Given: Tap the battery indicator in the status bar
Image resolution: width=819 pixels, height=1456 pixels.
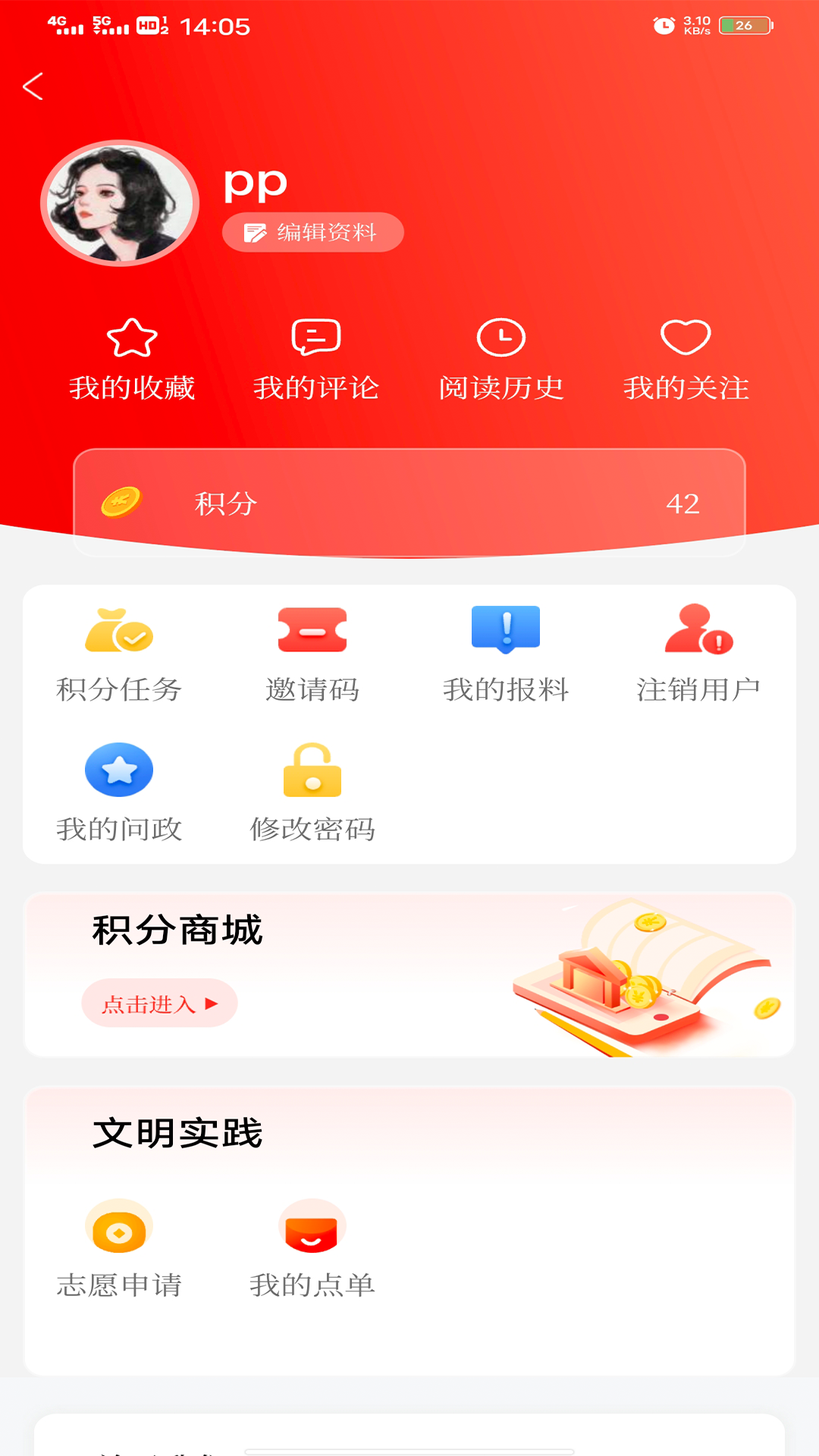Looking at the screenshot, I should 744,25.
